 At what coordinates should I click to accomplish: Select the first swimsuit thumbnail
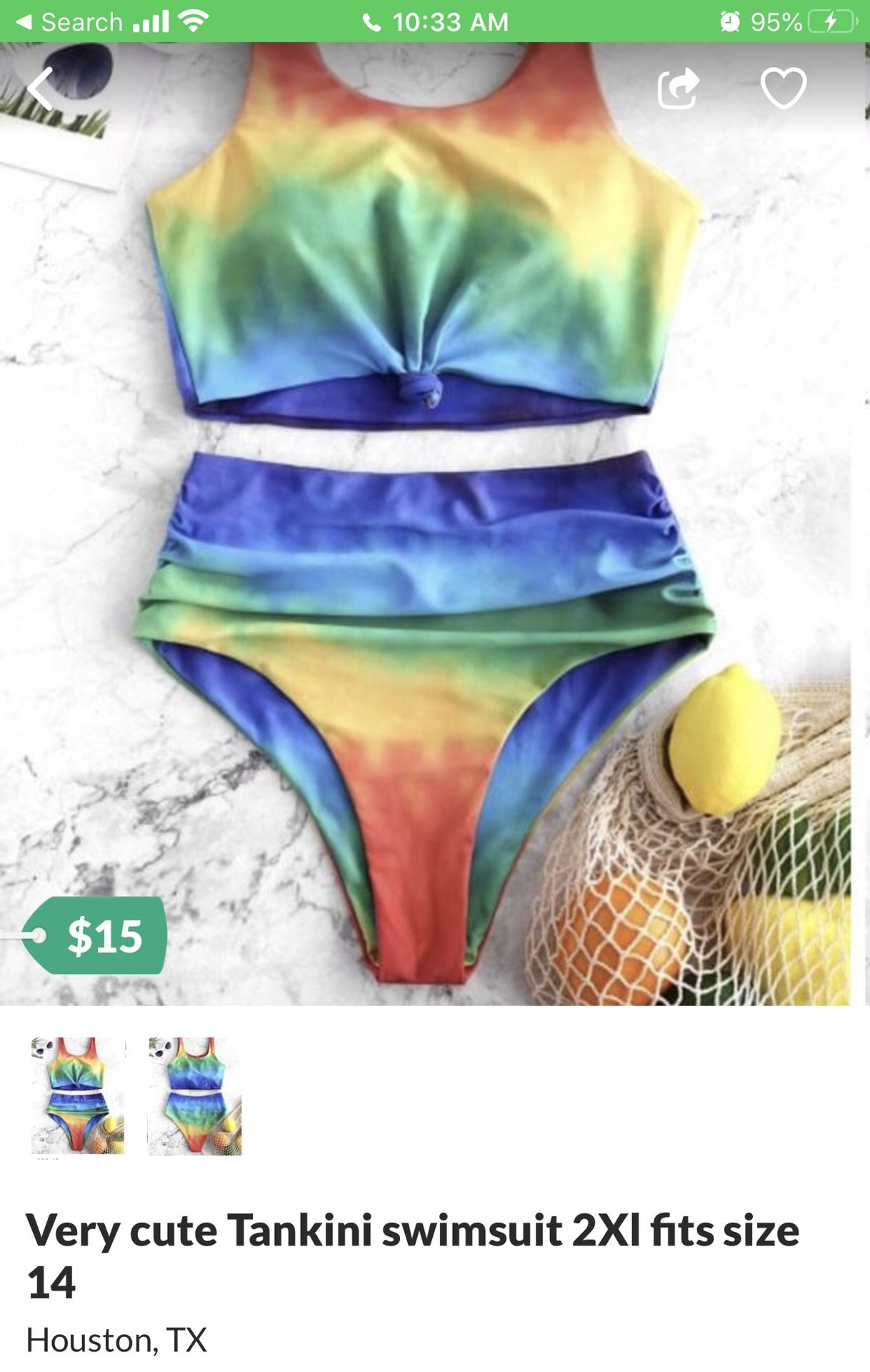pyautogui.click(x=78, y=1095)
